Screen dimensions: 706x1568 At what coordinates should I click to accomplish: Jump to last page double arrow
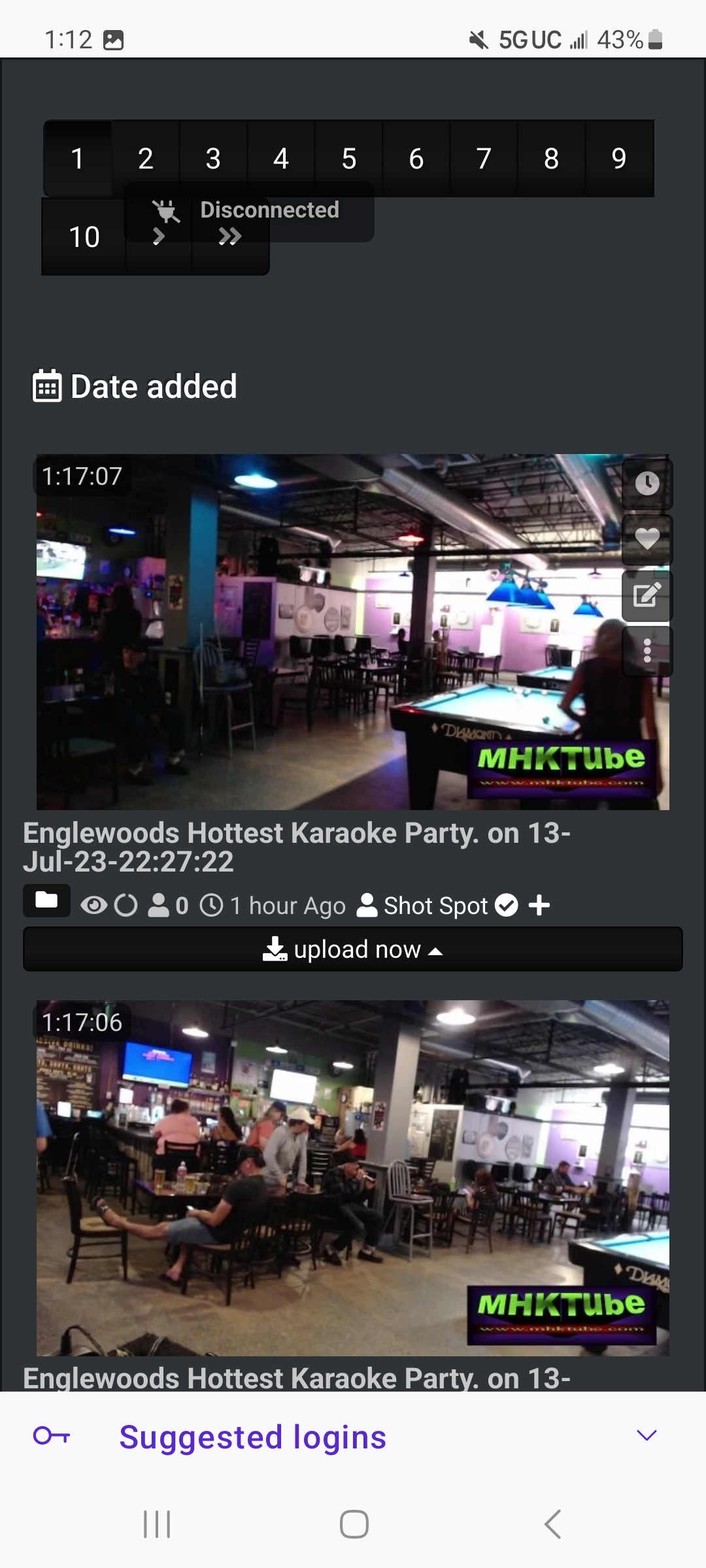click(230, 237)
